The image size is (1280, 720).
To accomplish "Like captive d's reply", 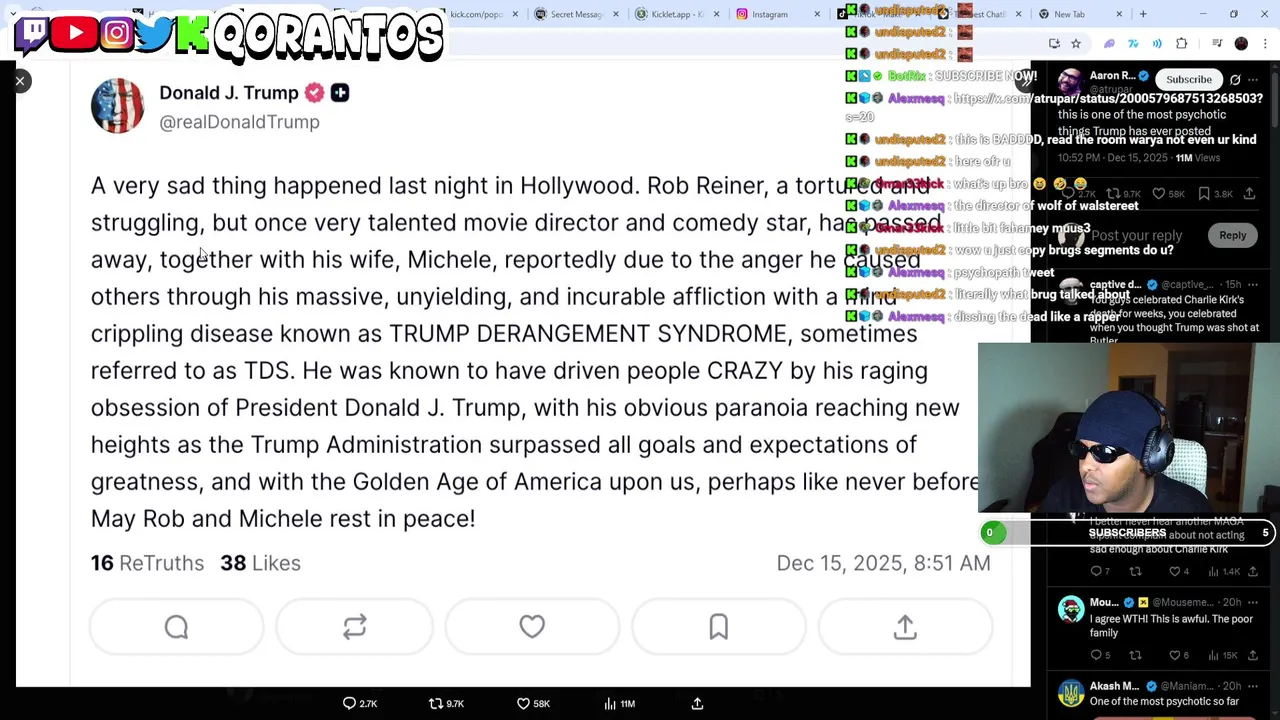I will [1175, 571].
